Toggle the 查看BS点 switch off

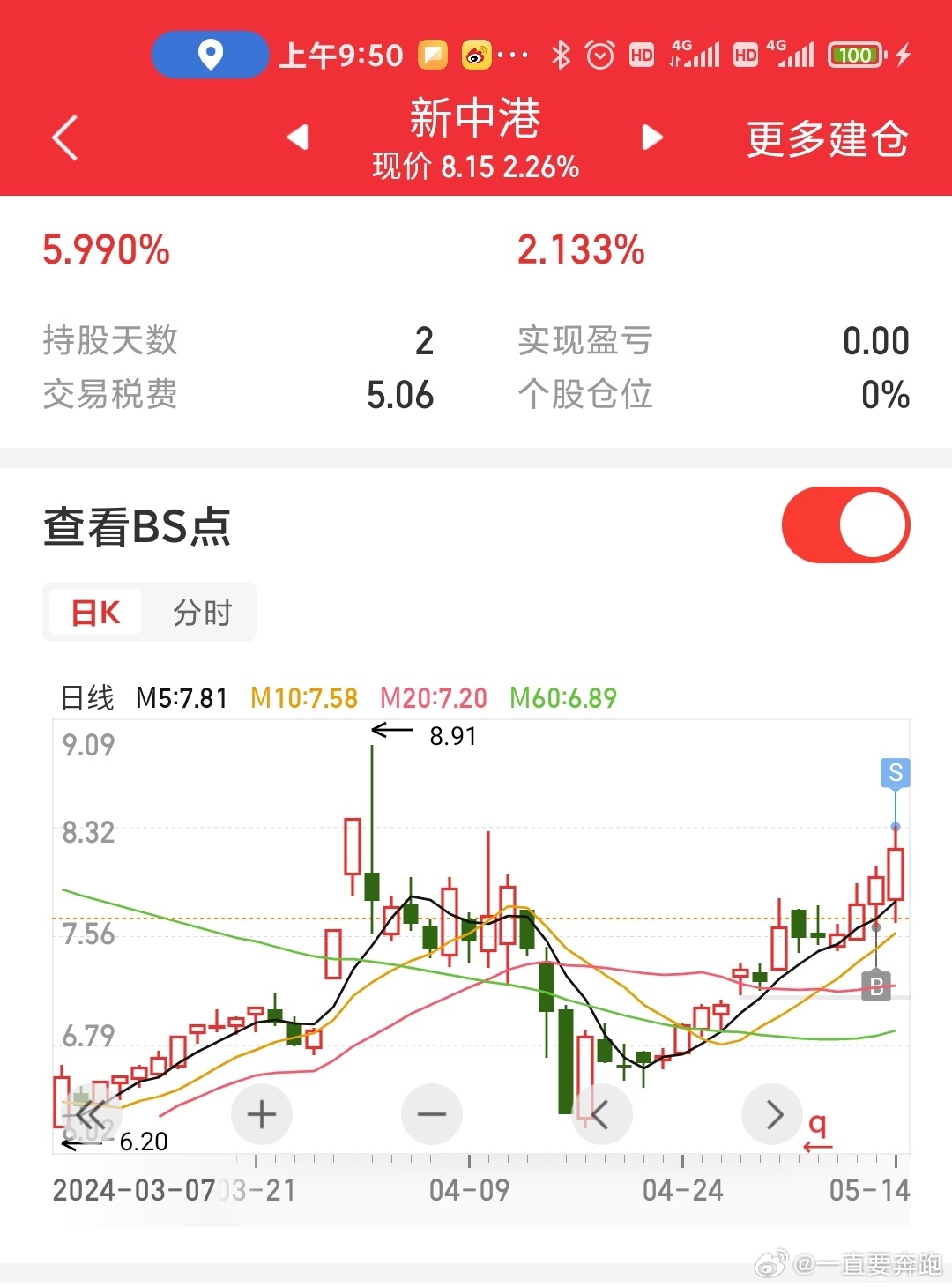[844, 524]
